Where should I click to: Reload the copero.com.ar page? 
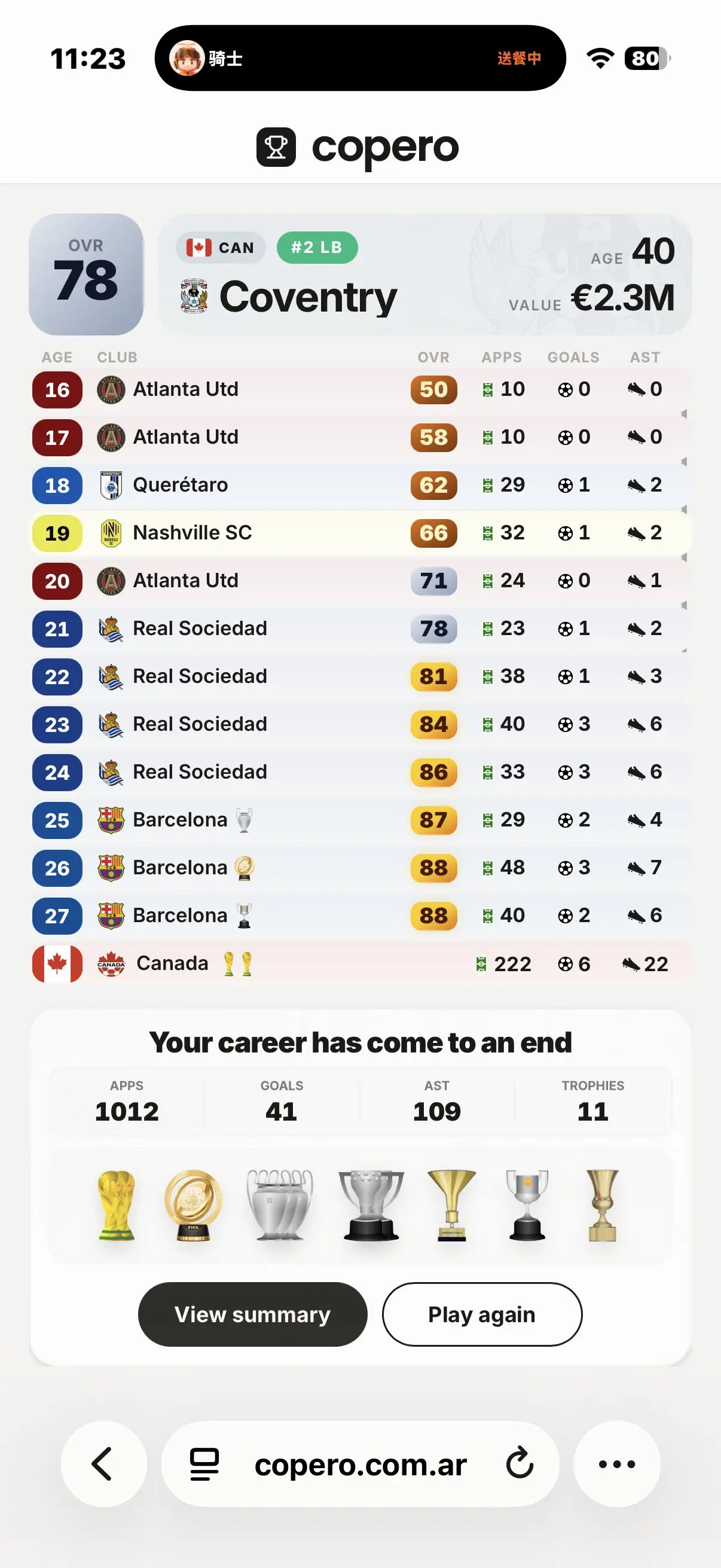[x=520, y=1464]
